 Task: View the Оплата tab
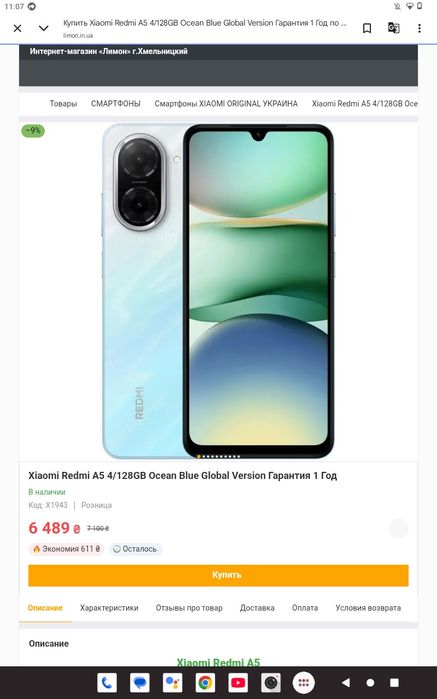pyautogui.click(x=305, y=608)
